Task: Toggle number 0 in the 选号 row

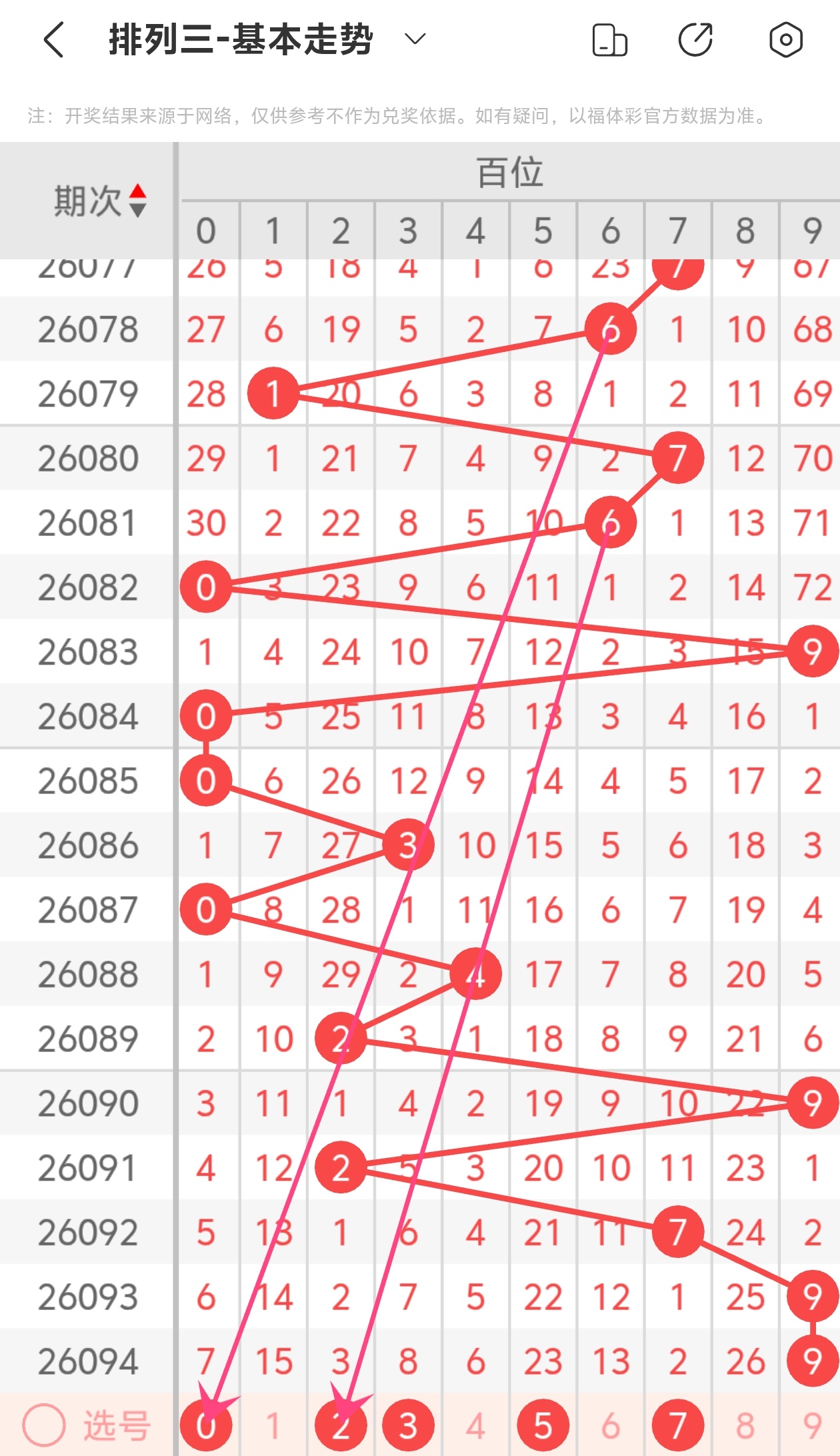Action: click(206, 1425)
